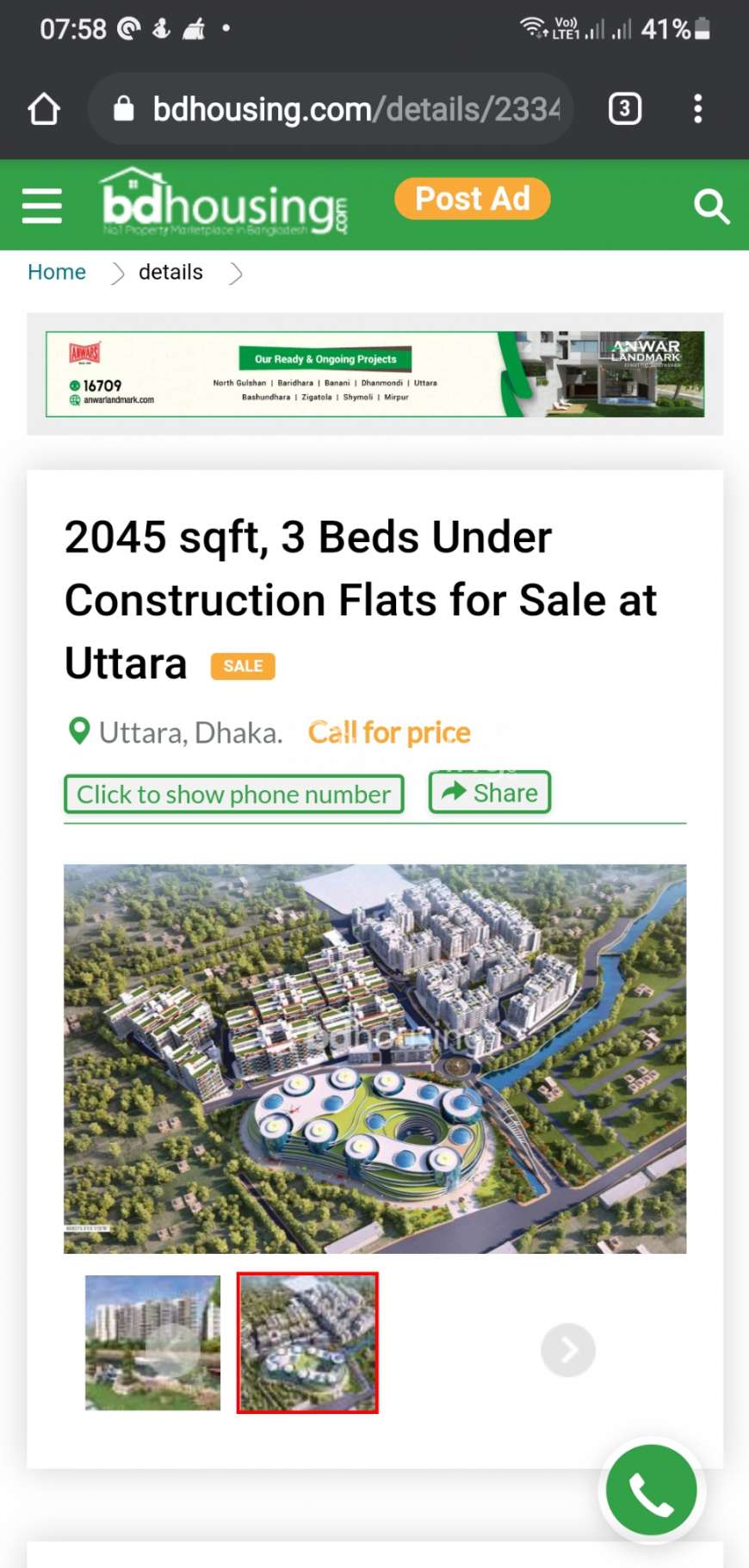The height and width of the screenshot is (1568, 749).
Task: Select the aerial view thumbnail
Action: click(x=307, y=1343)
